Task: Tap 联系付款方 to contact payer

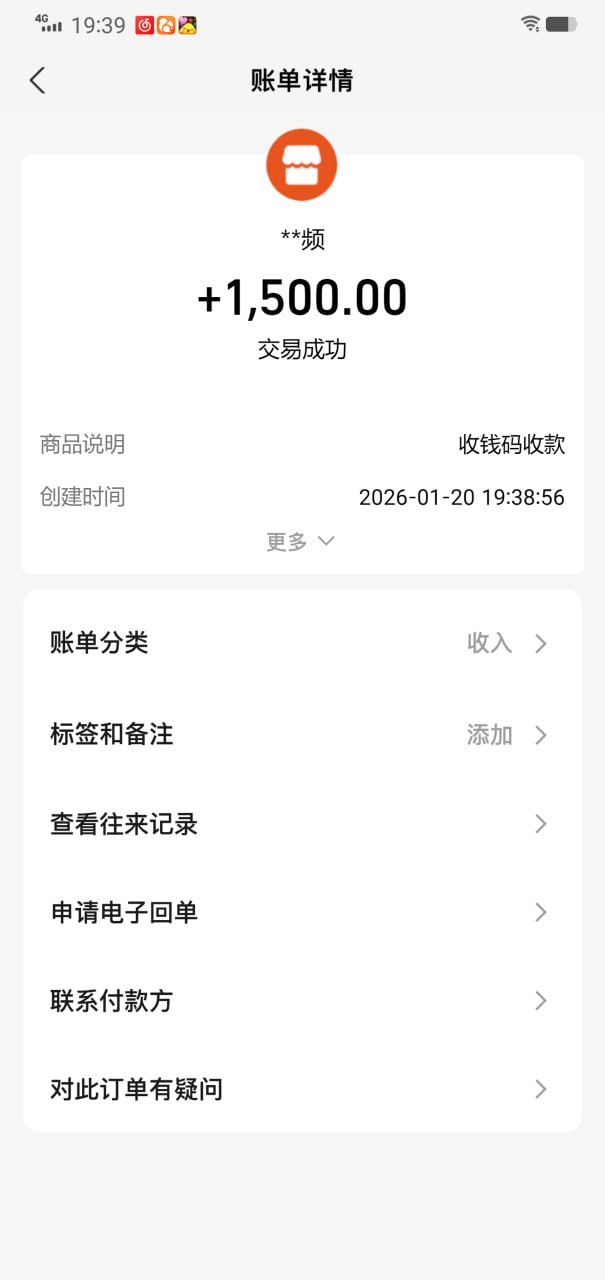Action: pos(301,1001)
